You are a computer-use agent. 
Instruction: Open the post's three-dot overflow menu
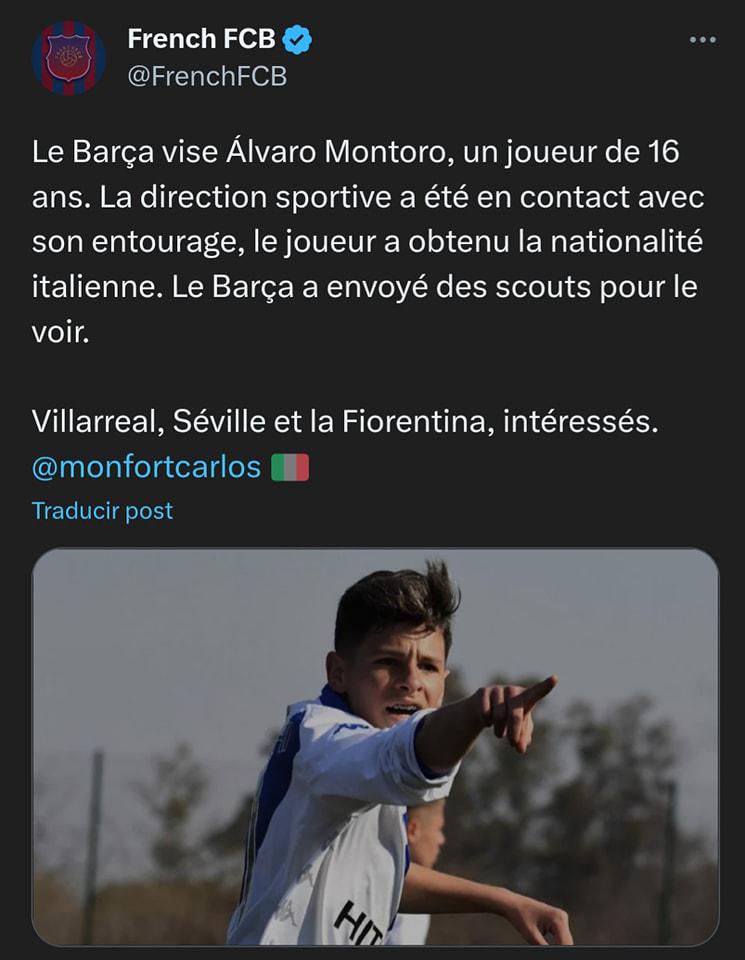pyautogui.click(x=704, y=40)
